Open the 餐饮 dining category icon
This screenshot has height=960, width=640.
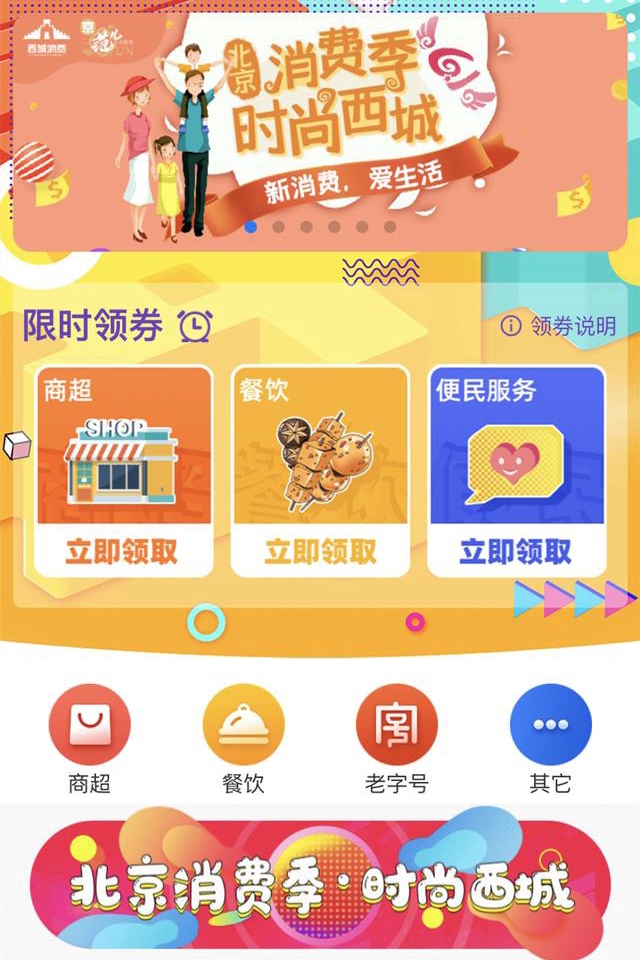click(243, 725)
